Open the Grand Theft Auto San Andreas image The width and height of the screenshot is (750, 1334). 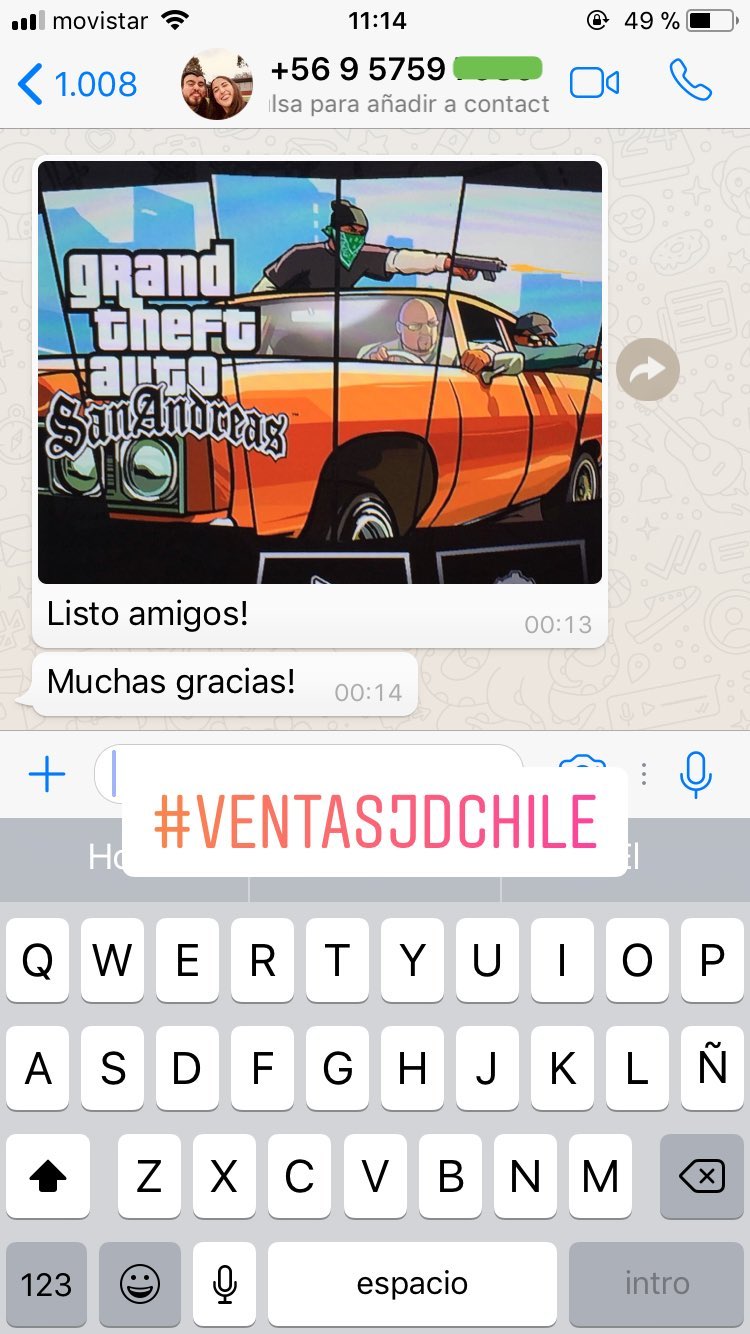click(x=320, y=372)
